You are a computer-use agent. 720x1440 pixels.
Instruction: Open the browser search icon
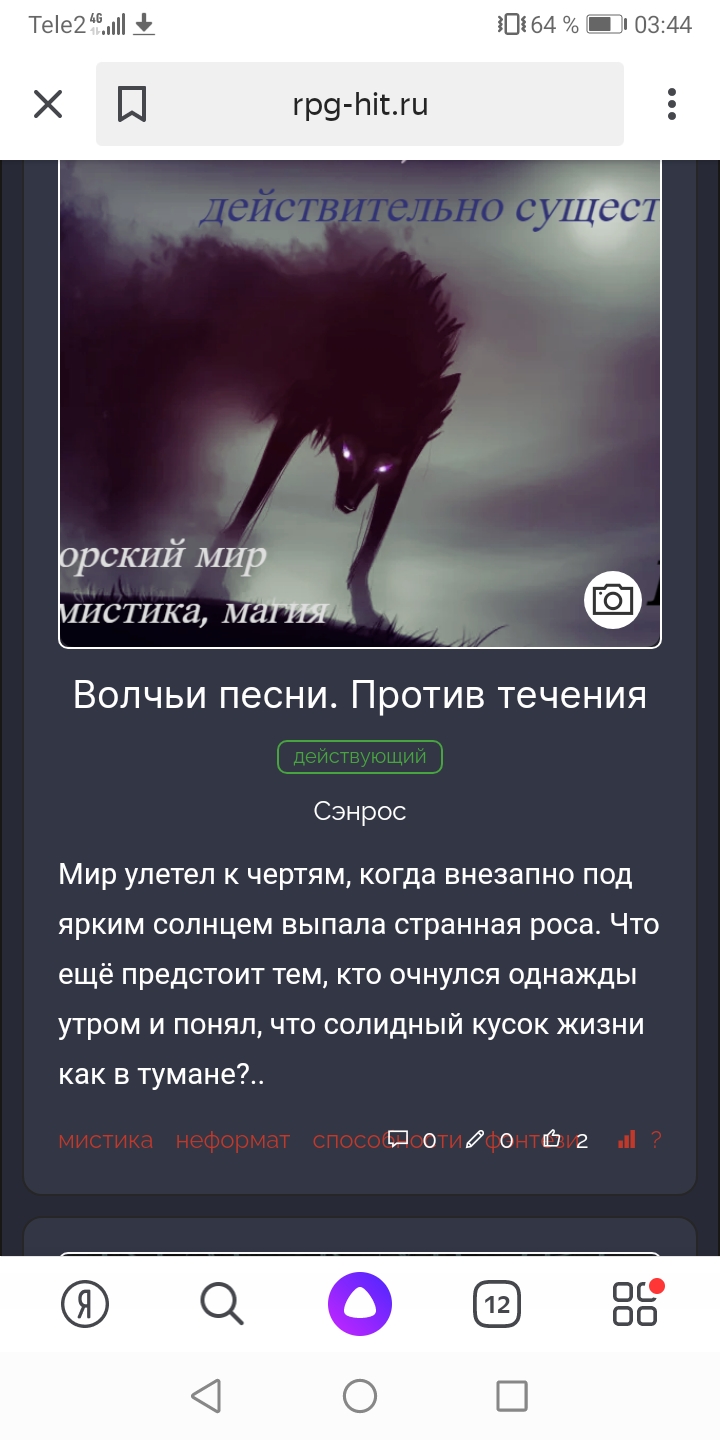pos(221,1304)
